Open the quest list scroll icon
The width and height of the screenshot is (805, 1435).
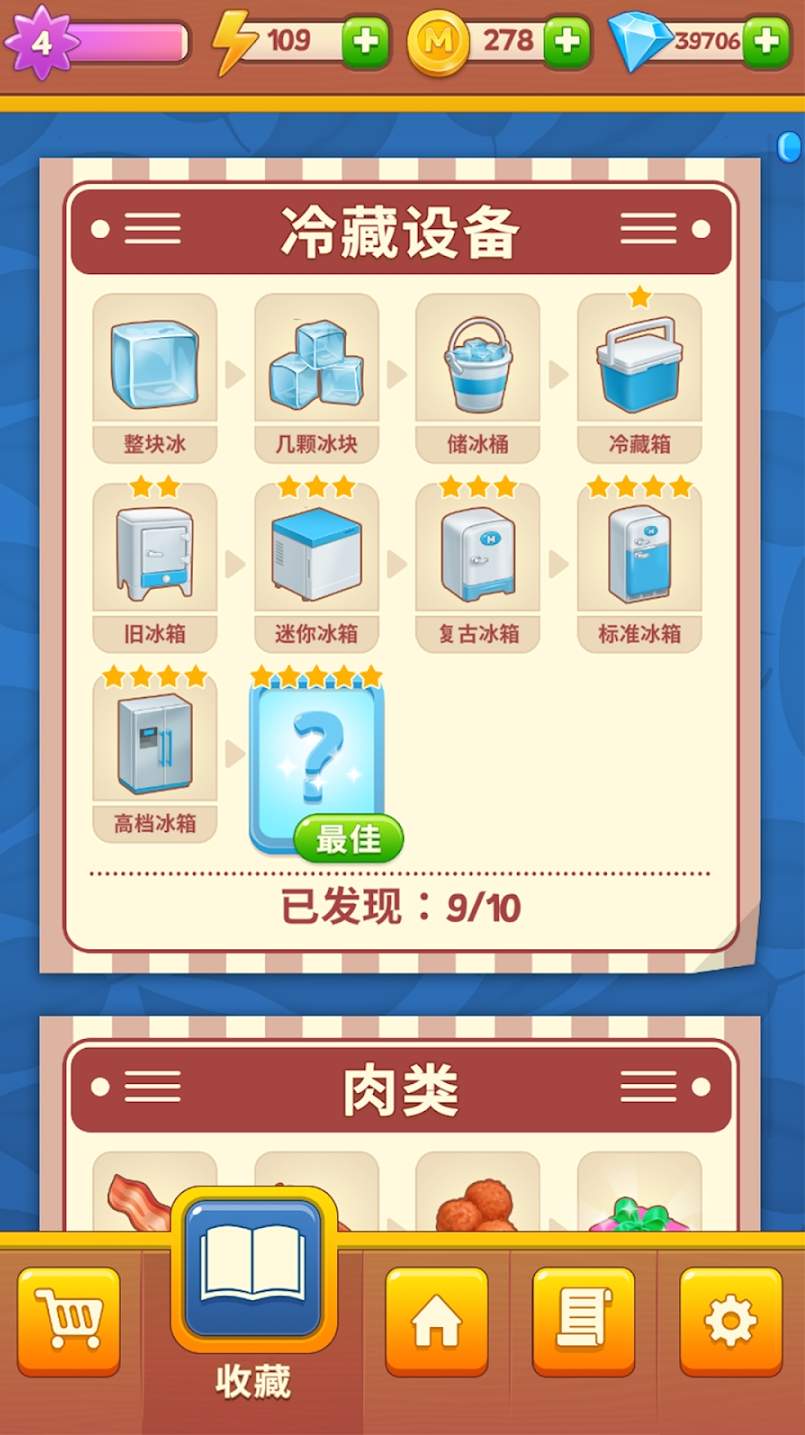point(583,1320)
